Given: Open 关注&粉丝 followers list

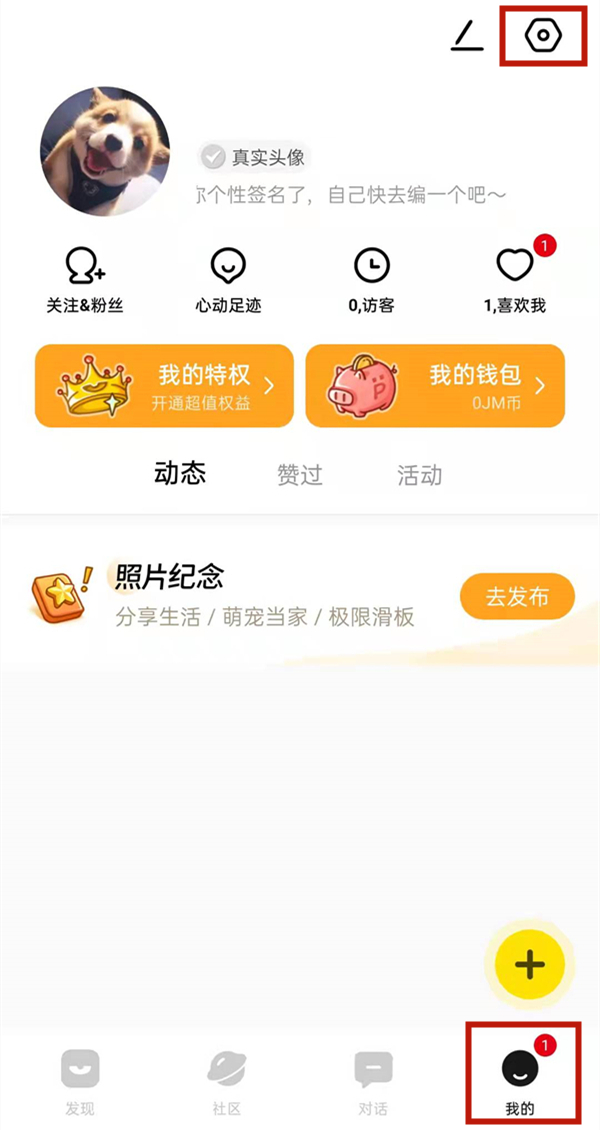Looking at the screenshot, I should coord(85,280).
